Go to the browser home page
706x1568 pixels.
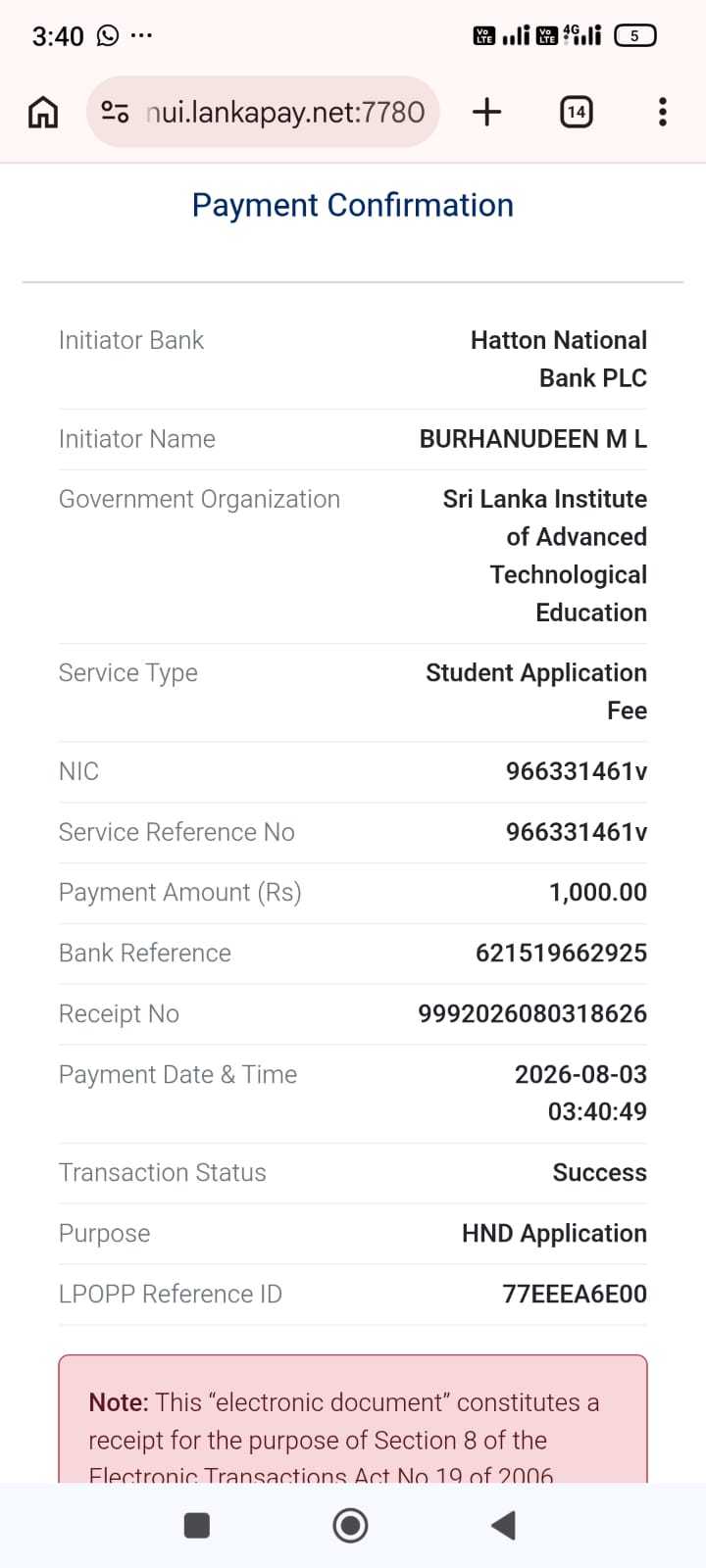43,113
